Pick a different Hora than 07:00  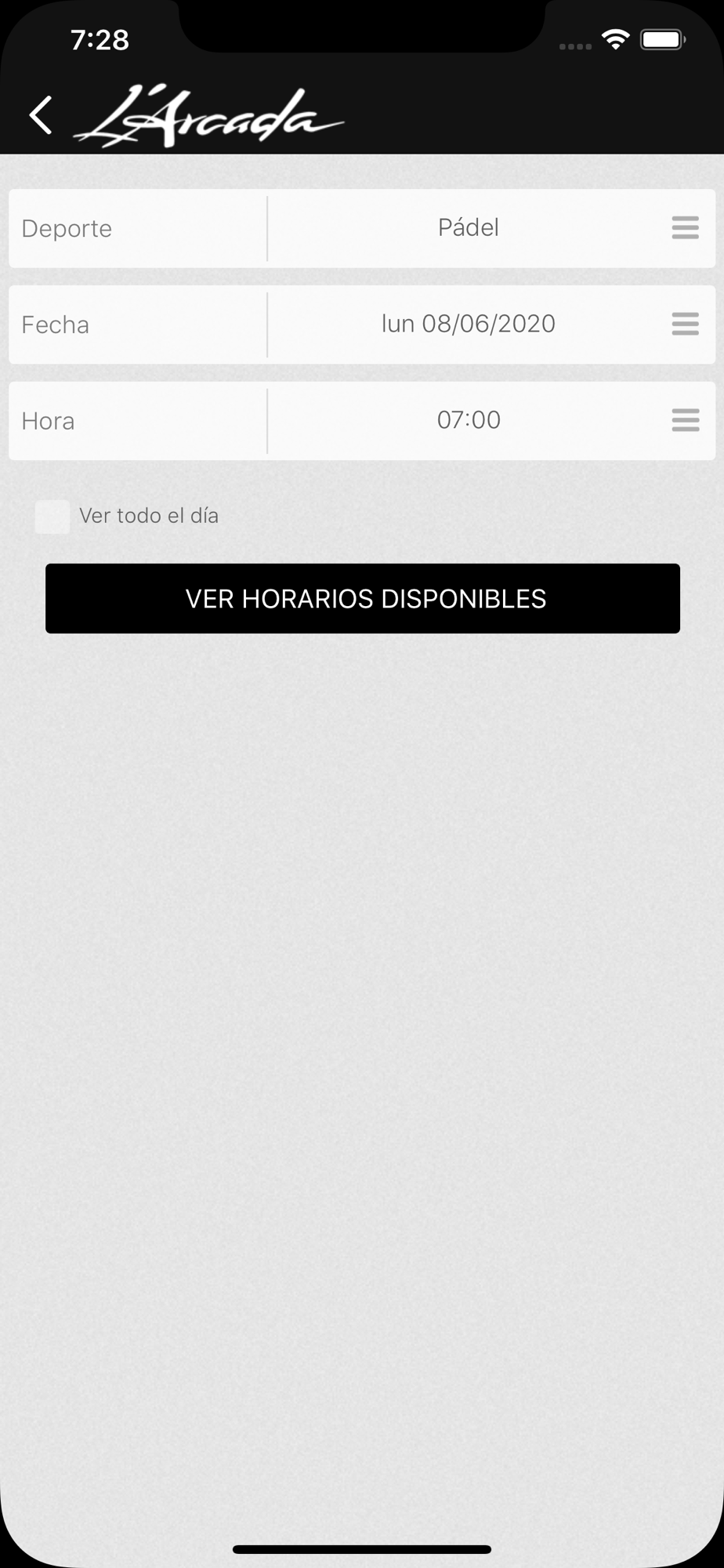tap(491, 421)
